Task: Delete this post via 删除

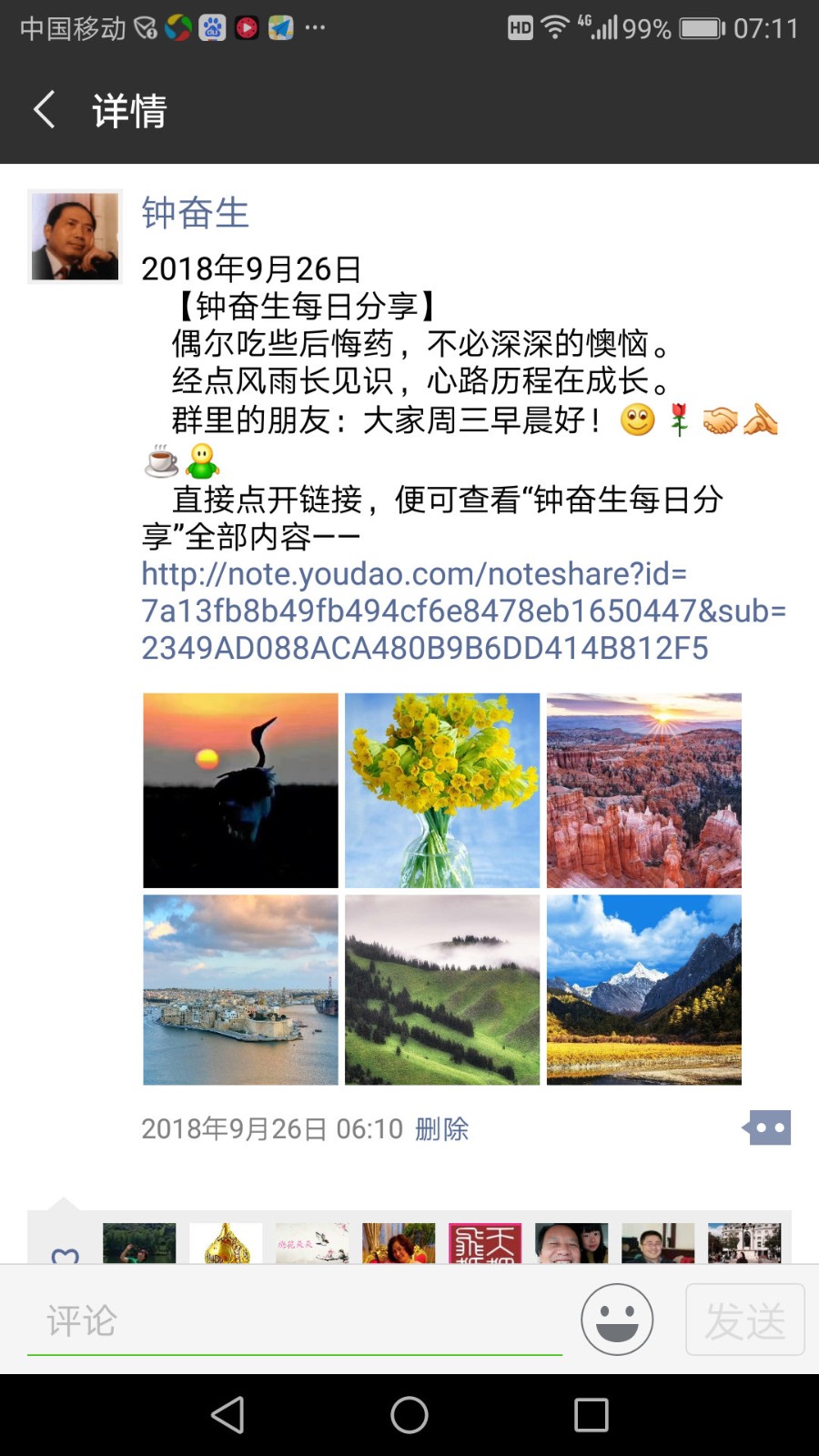Action: tap(441, 1129)
